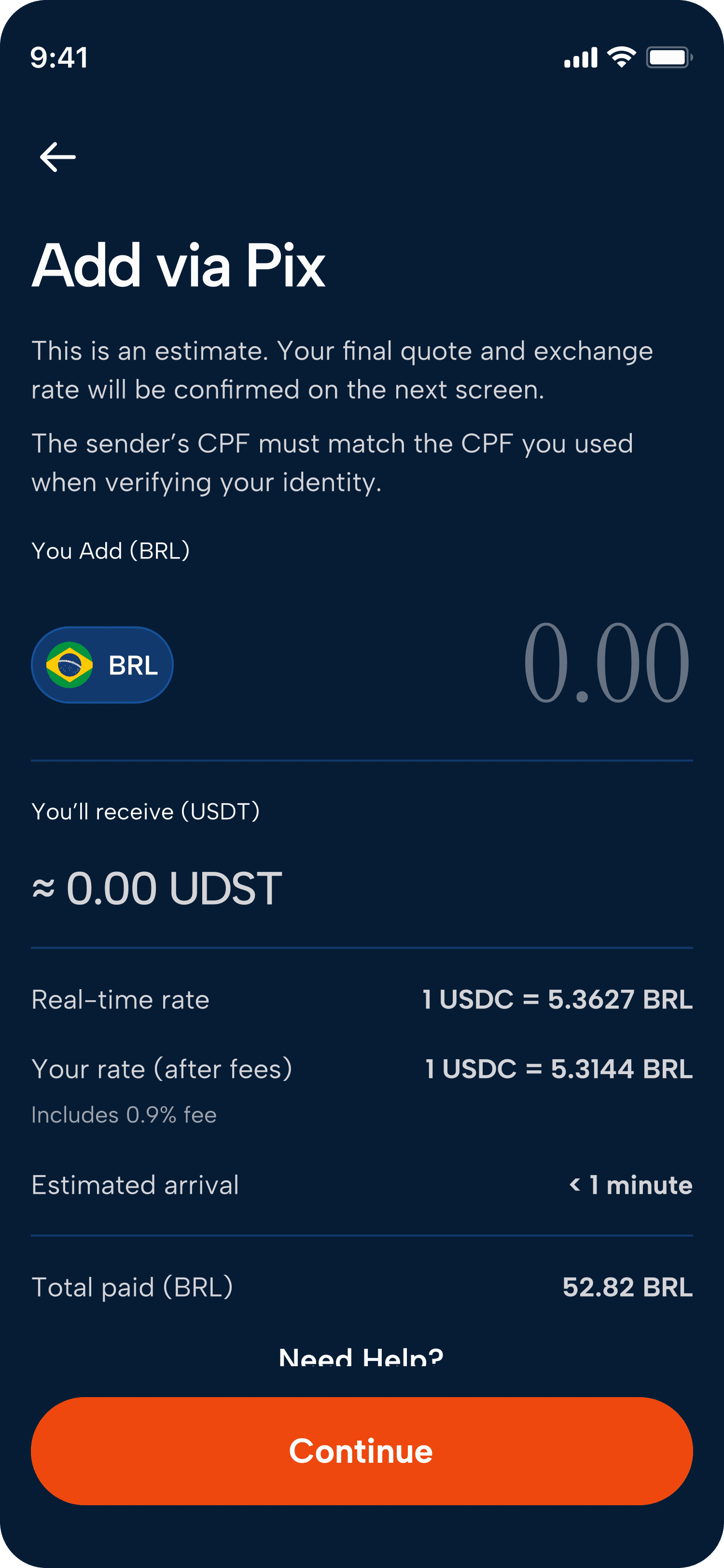
Task: Go back using the arrow icon
Action: [x=57, y=157]
